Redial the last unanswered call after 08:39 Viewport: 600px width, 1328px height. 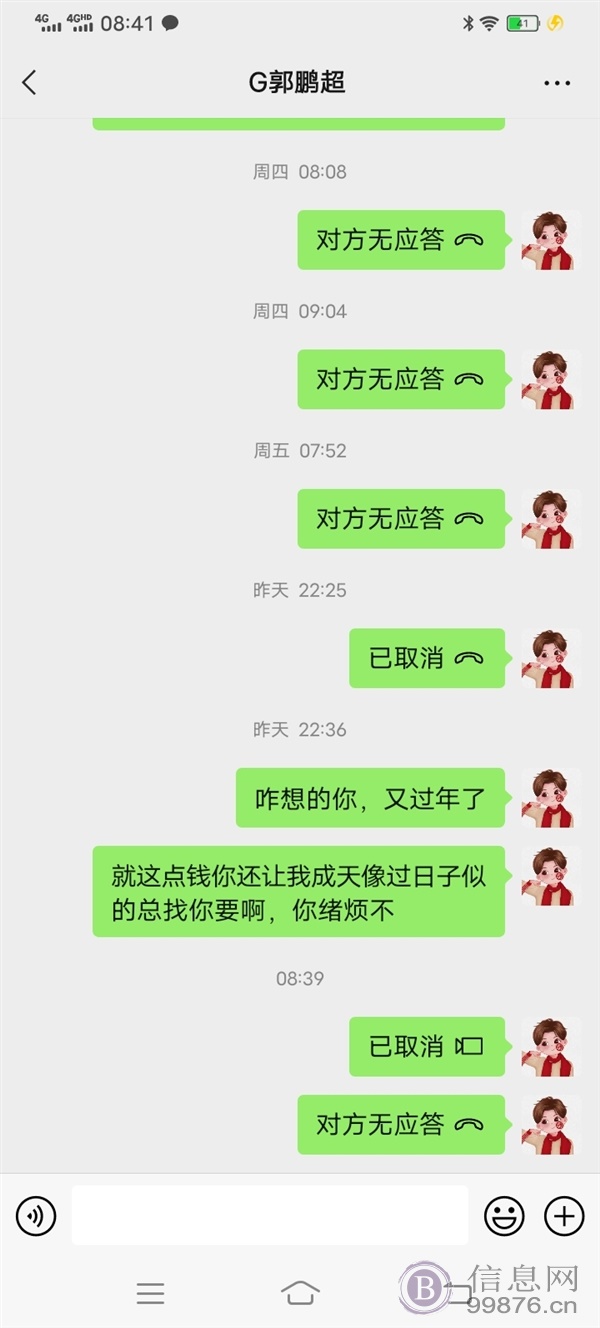[x=401, y=1124]
